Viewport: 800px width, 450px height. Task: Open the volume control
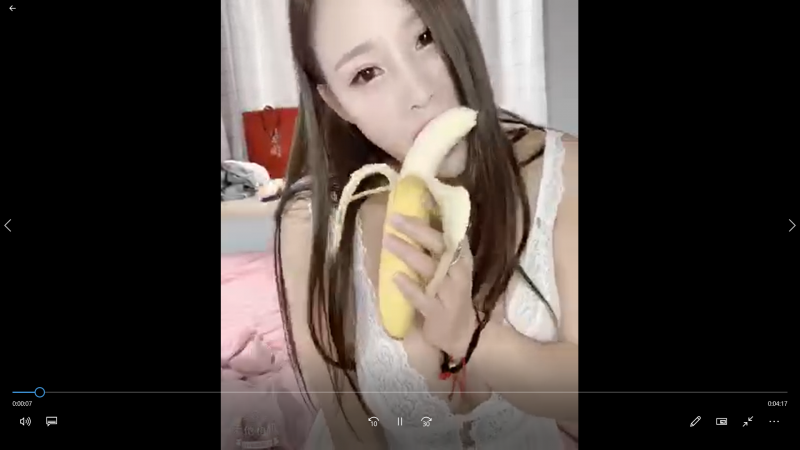[25, 422]
